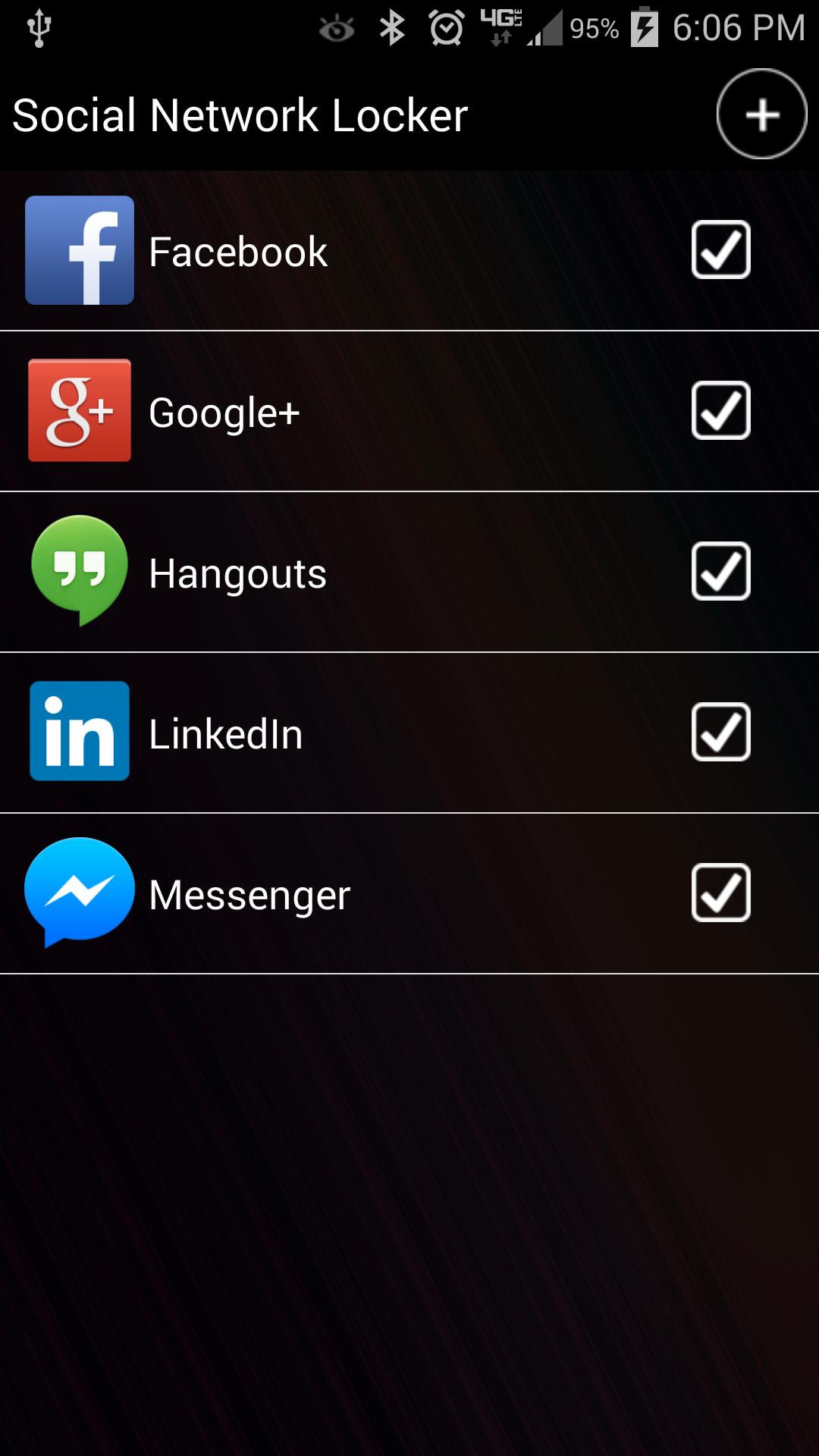Open the Hangouts list entry

pyautogui.click(x=341, y=572)
